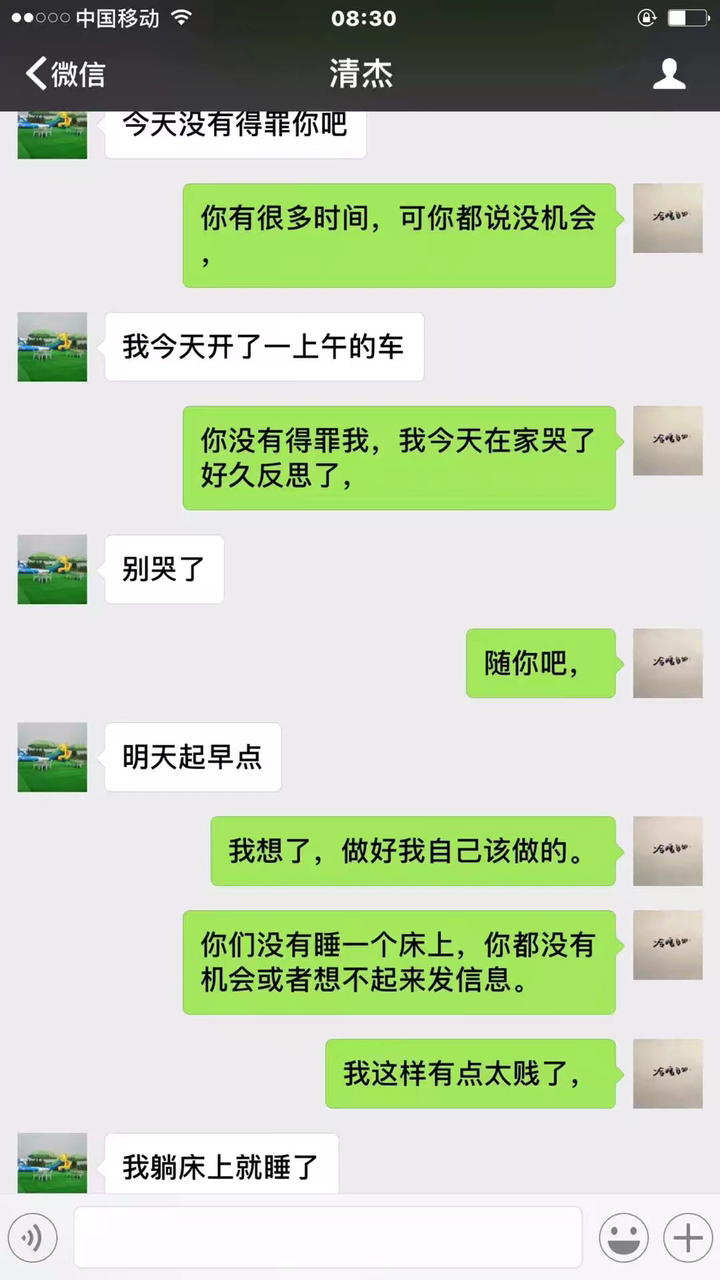The height and width of the screenshot is (1280, 720).
Task: Open the emoji sticker panel
Action: [x=623, y=1238]
